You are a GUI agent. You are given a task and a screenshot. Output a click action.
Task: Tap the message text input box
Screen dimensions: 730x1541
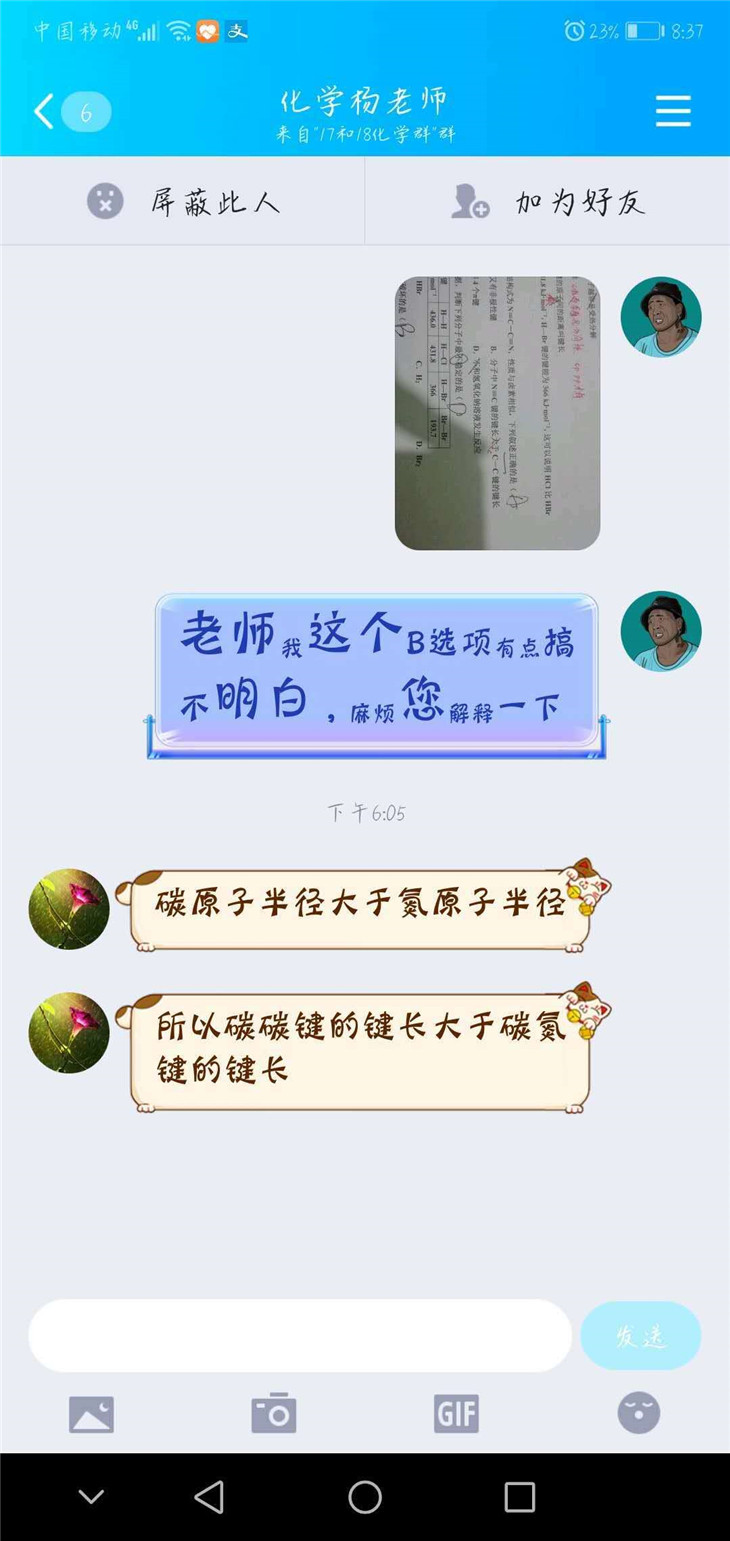point(300,1335)
